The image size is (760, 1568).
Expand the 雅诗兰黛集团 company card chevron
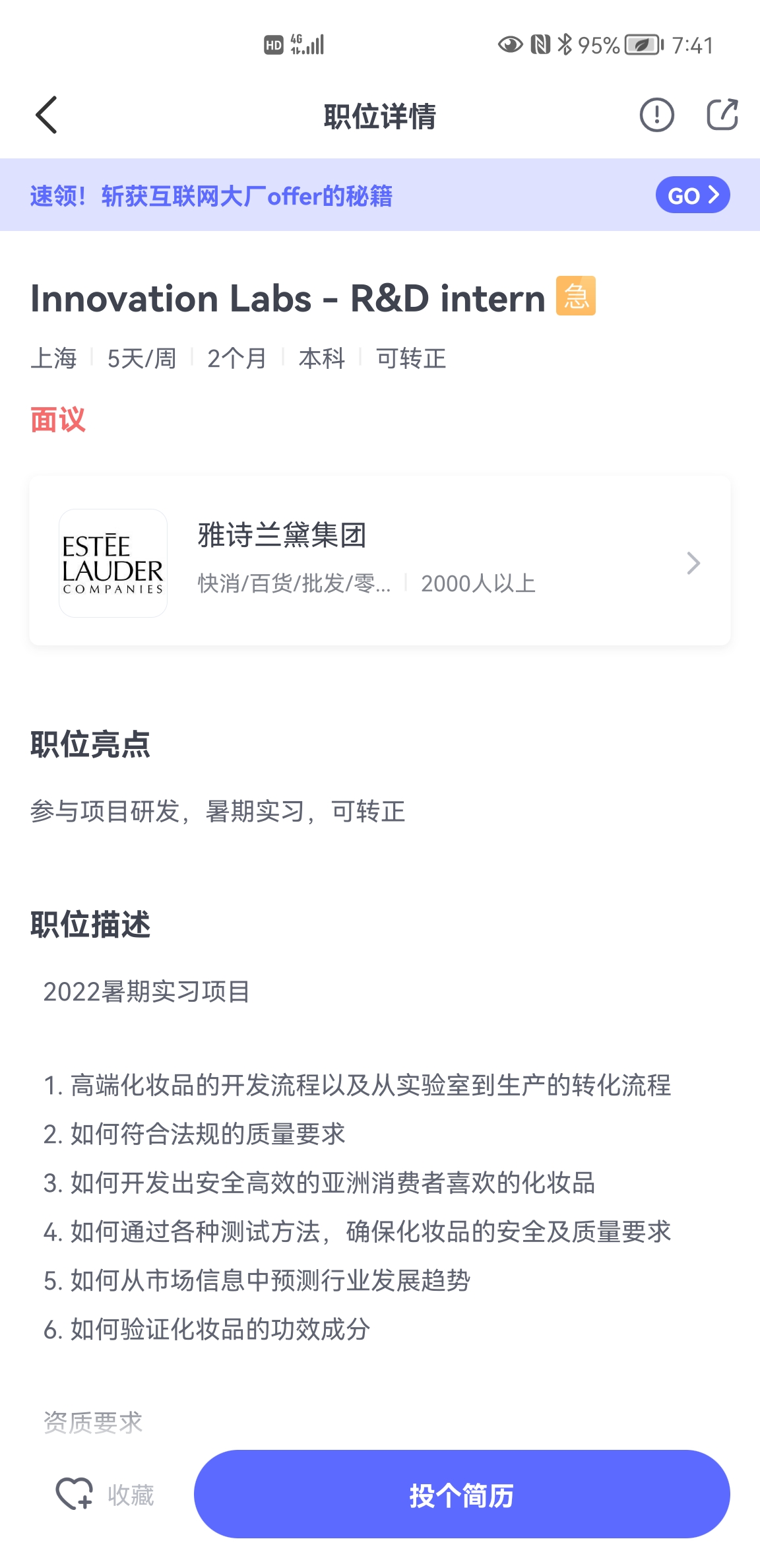[693, 562]
